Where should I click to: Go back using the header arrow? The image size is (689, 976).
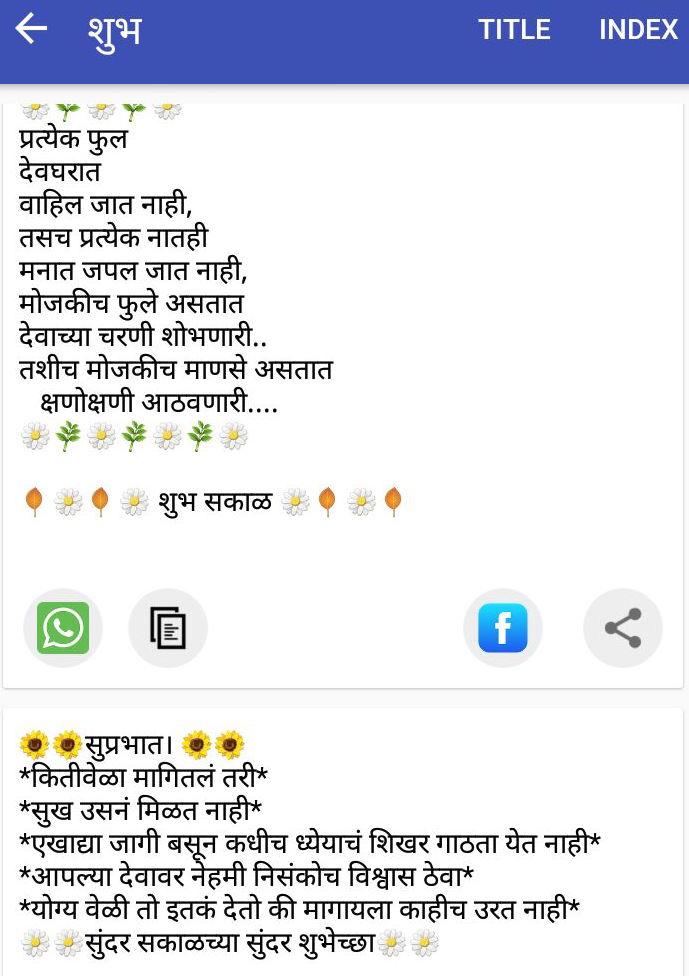pos(31,29)
